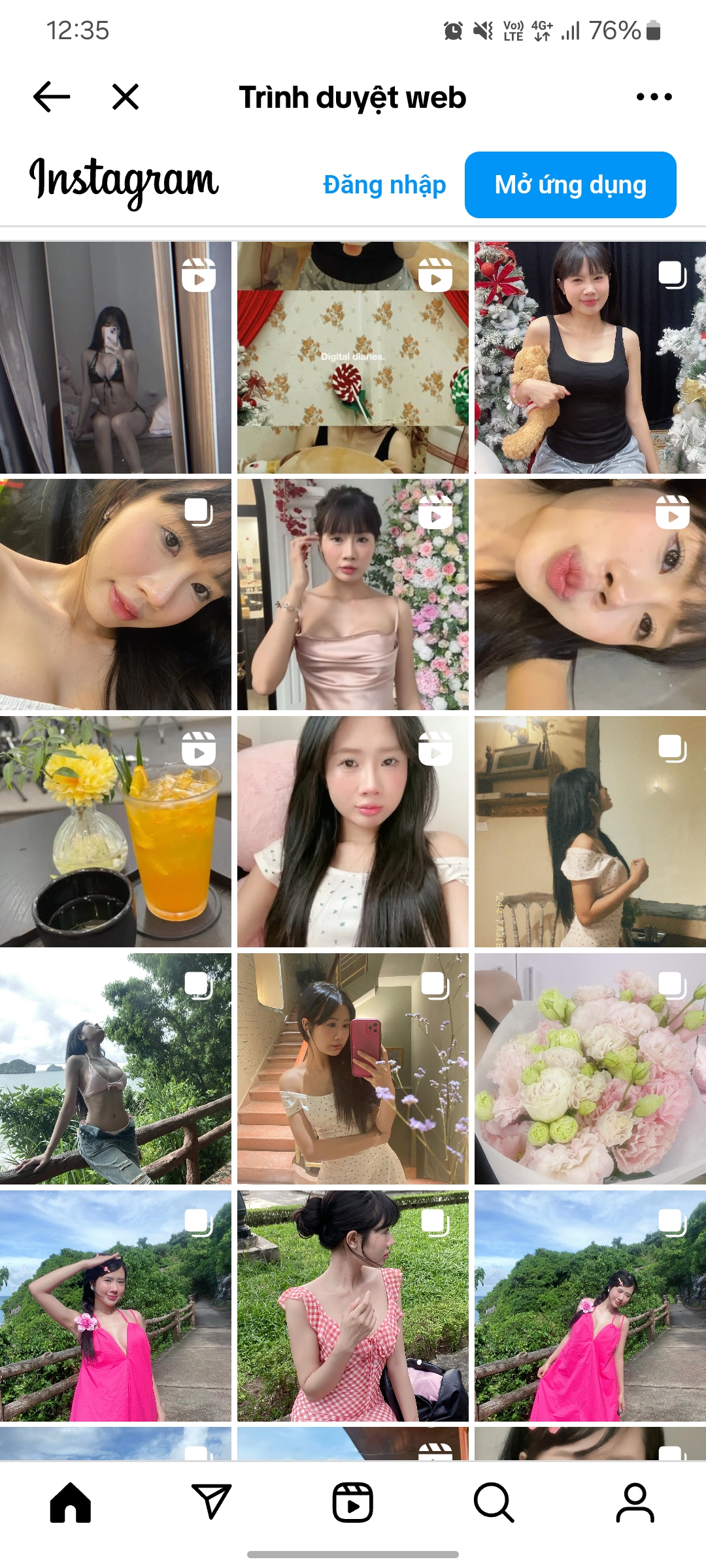Open the red gingham dress post
706x1568 pixels.
pyautogui.click(x=352, y=1305)
